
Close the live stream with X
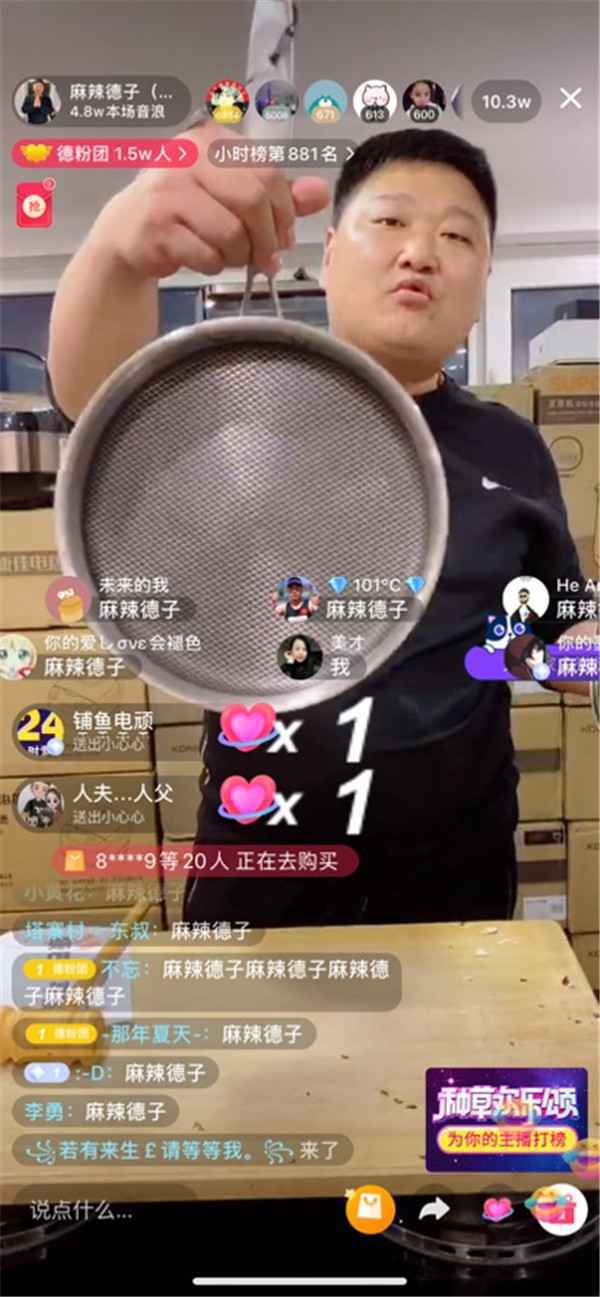click(x=570, y=98)
